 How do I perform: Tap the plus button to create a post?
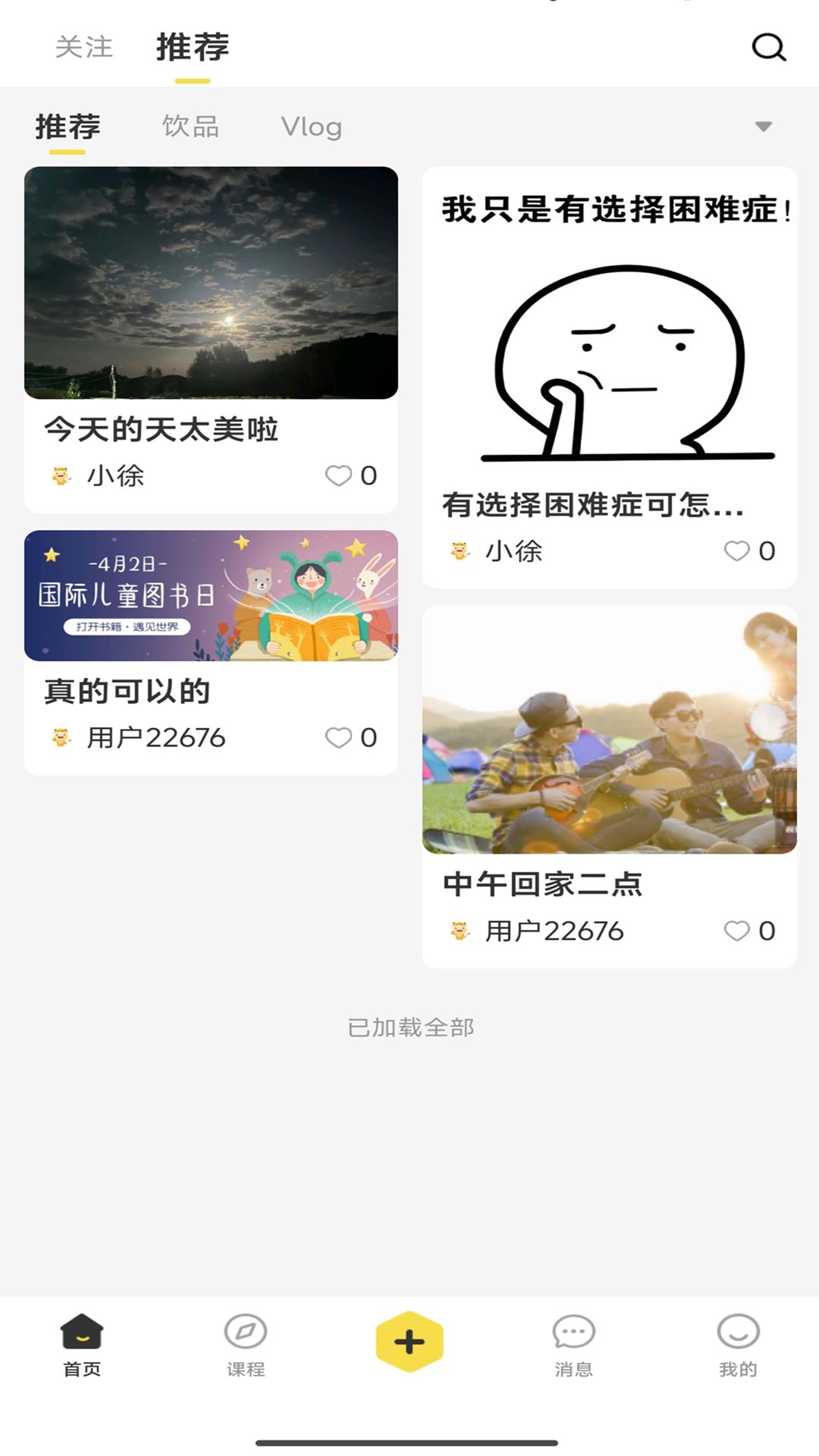click(x=409, y=1338)
